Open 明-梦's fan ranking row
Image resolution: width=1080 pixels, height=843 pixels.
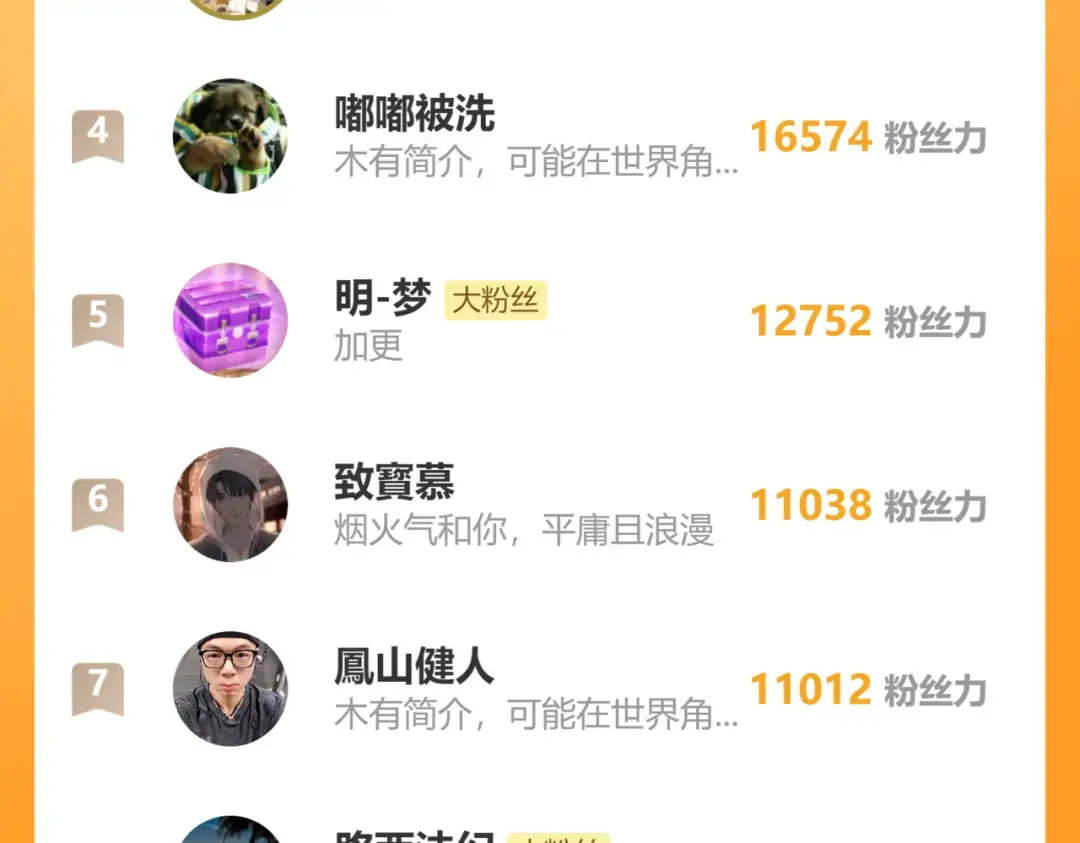click(x=540, y=320)
